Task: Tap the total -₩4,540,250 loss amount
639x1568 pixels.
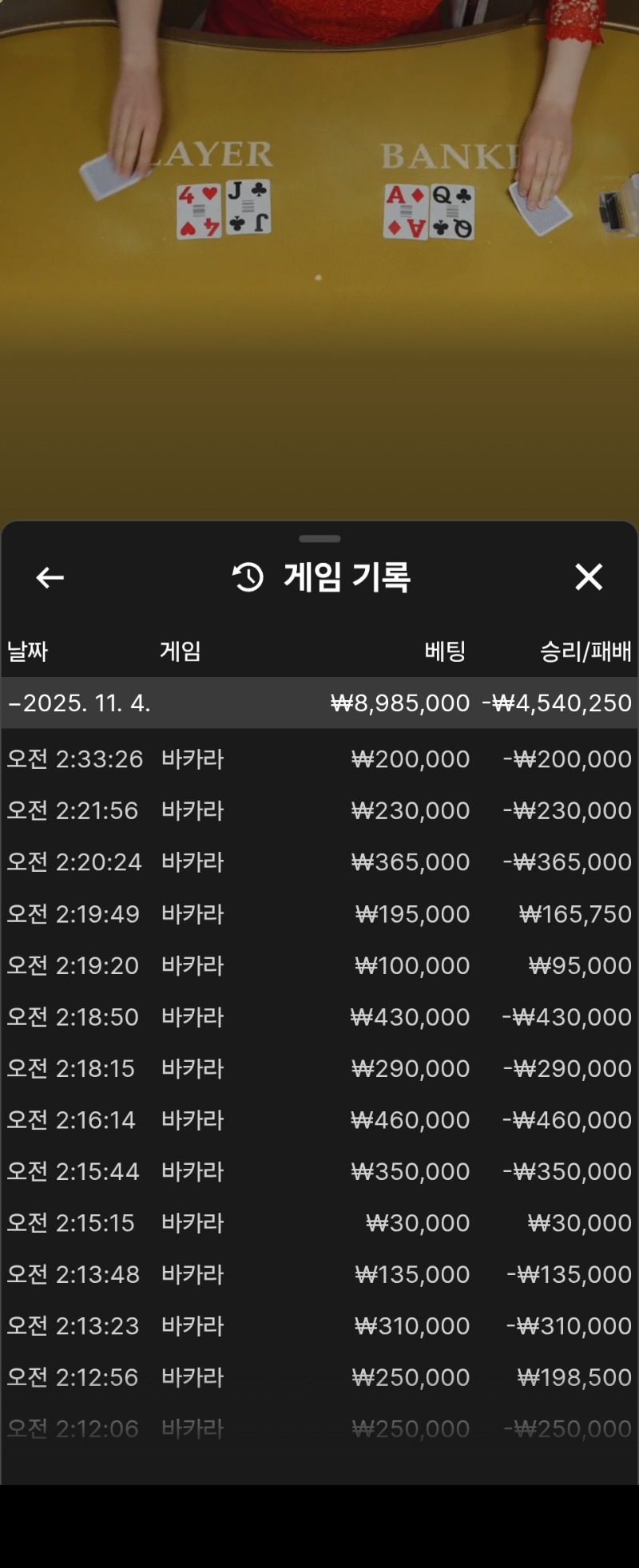Action: [x=557, y=703]
